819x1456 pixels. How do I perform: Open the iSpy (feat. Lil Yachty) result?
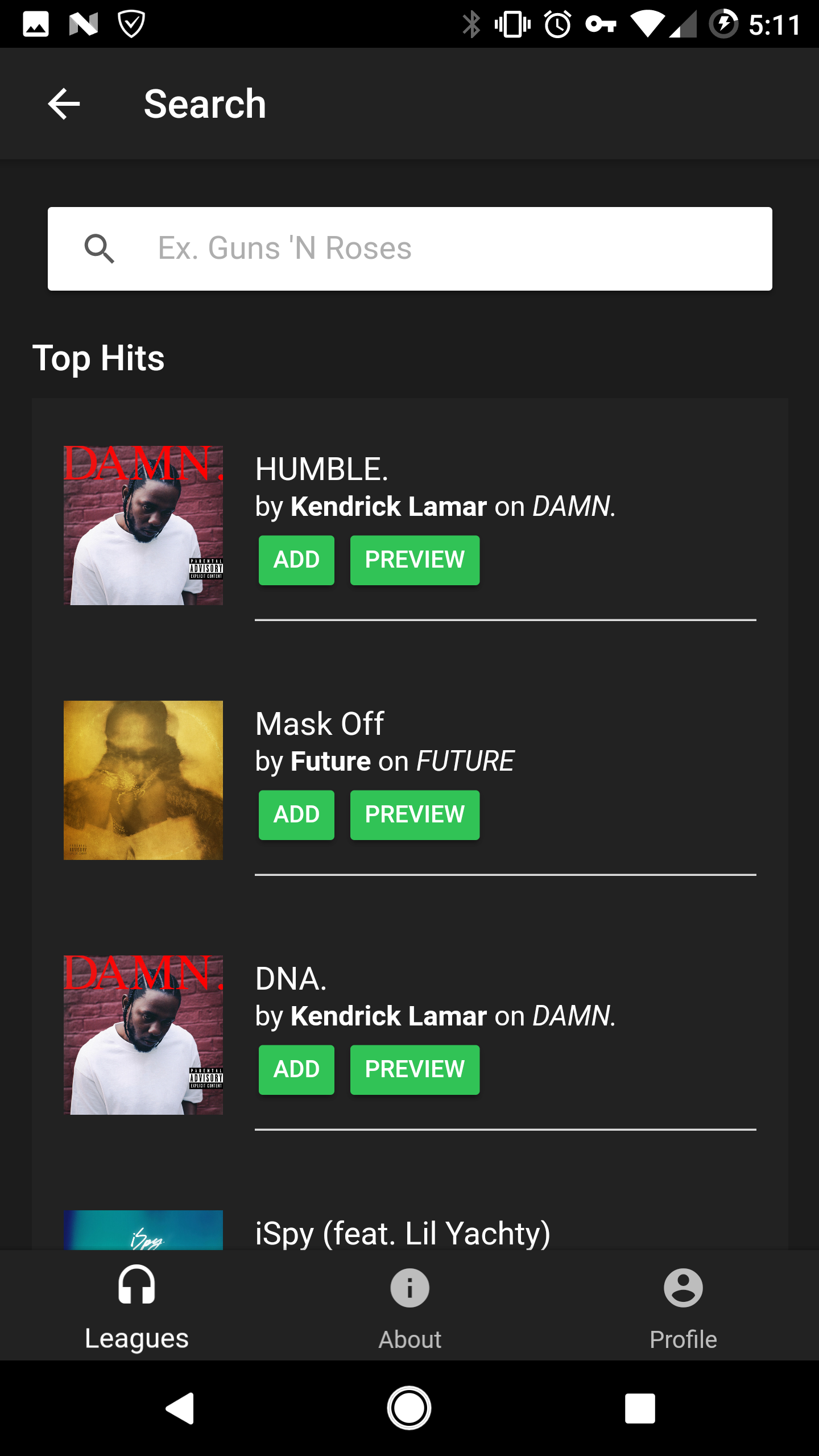[403, 1232]
